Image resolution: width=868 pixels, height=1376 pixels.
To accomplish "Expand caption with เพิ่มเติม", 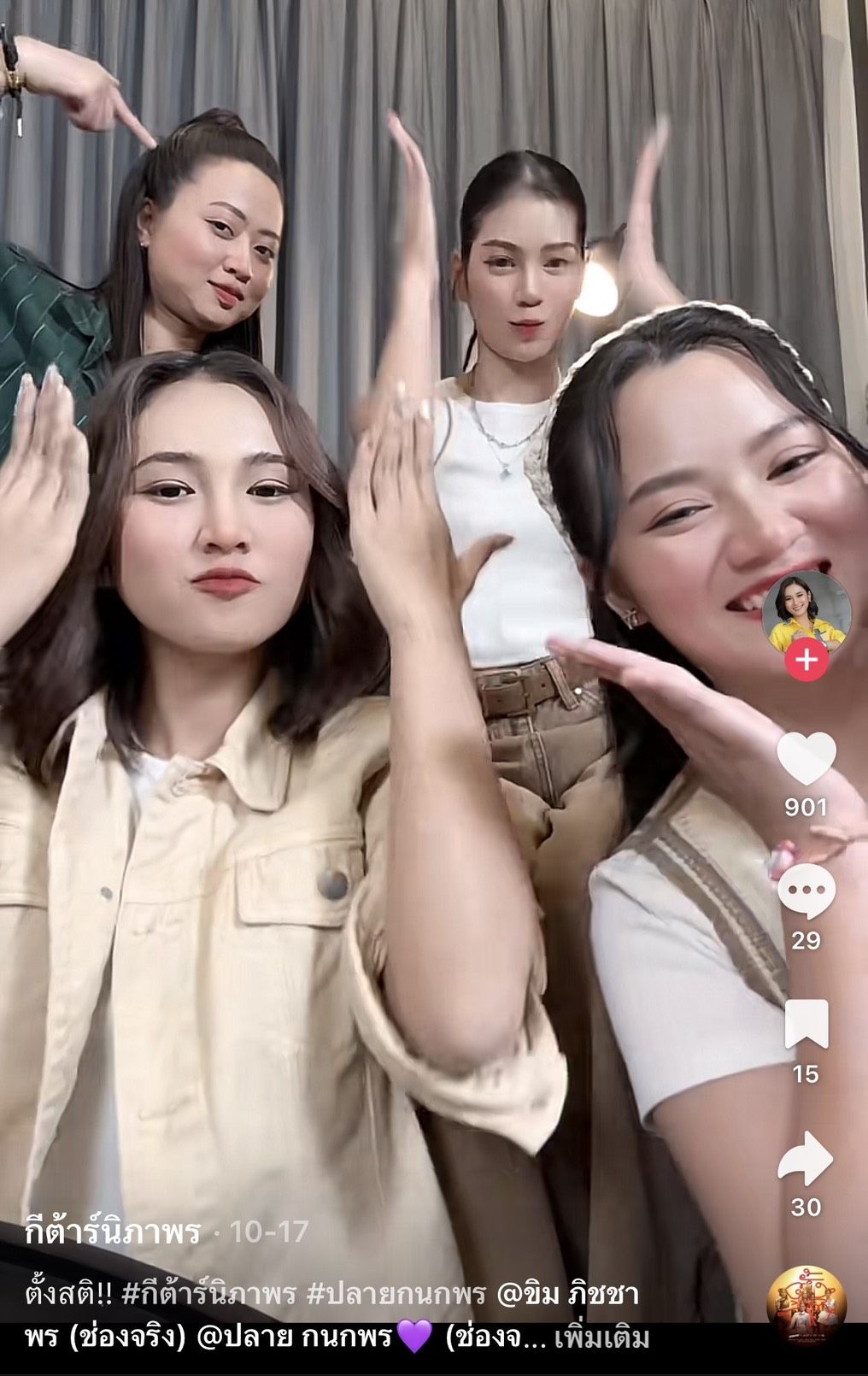I will point(601,1338).
